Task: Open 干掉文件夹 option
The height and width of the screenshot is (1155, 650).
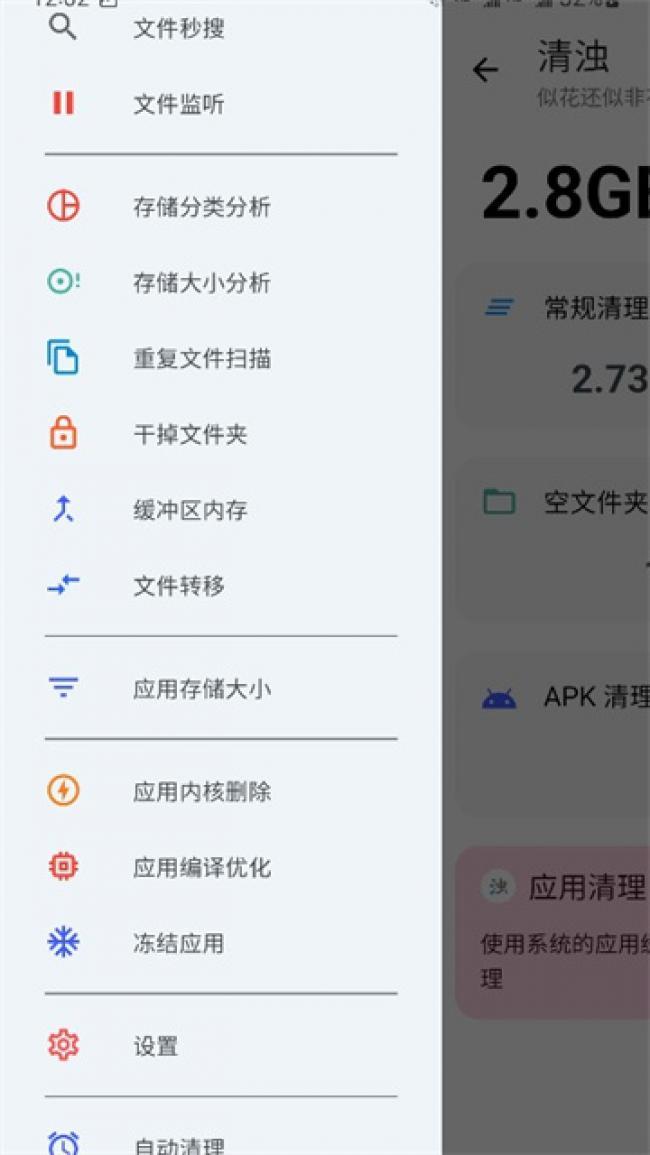Action: (190, 435)
